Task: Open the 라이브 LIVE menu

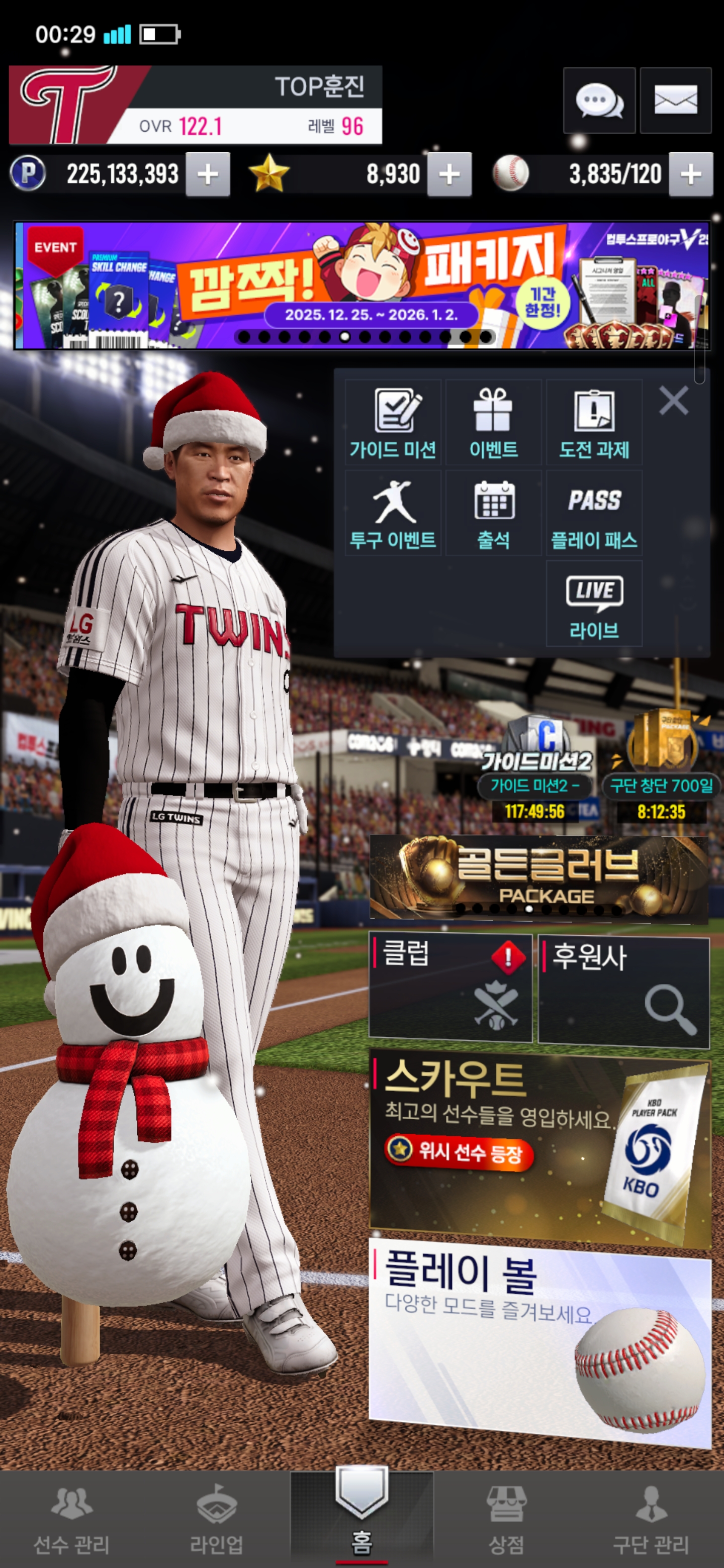Action: (594, 603)
